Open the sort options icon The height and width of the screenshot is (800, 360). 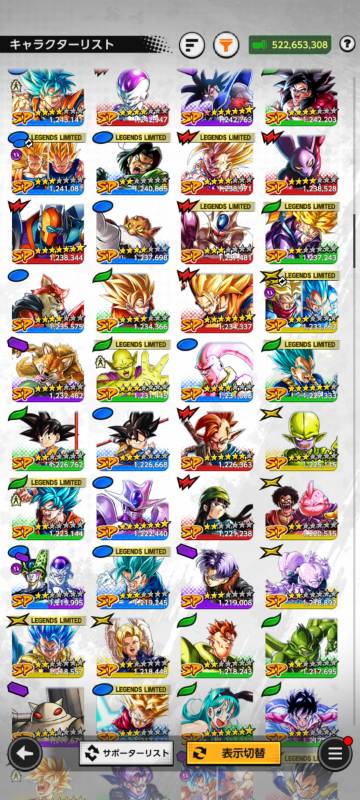[x=192, y=45]
